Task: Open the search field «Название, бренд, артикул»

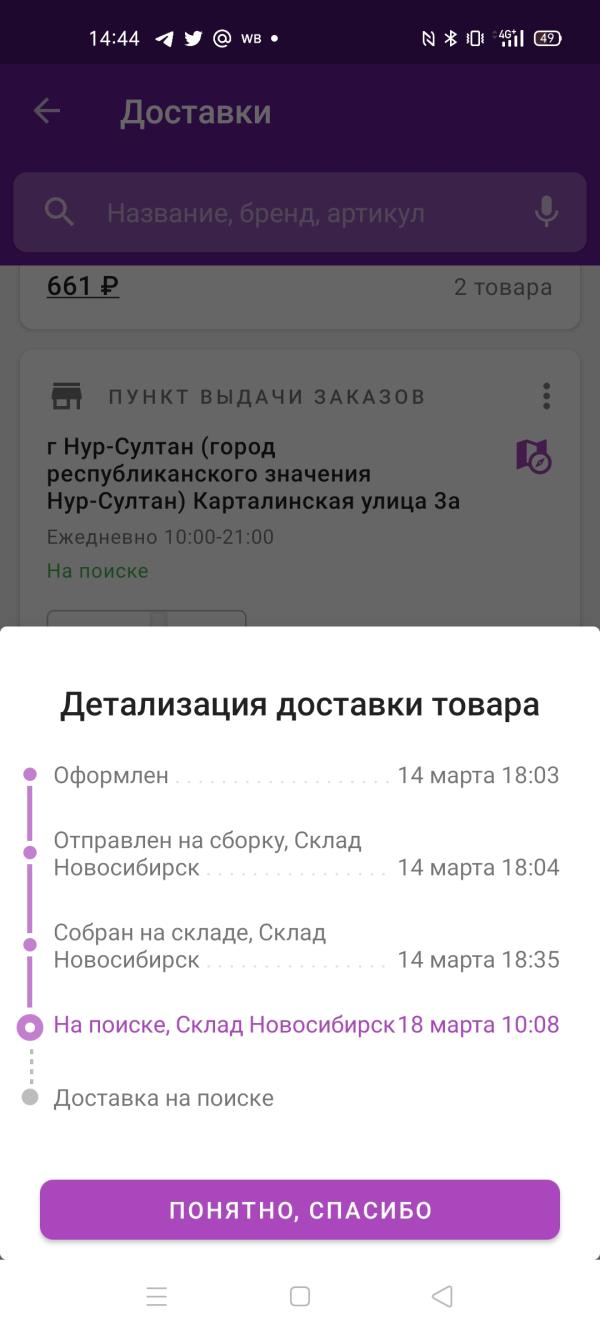Action: coord(300,212)
